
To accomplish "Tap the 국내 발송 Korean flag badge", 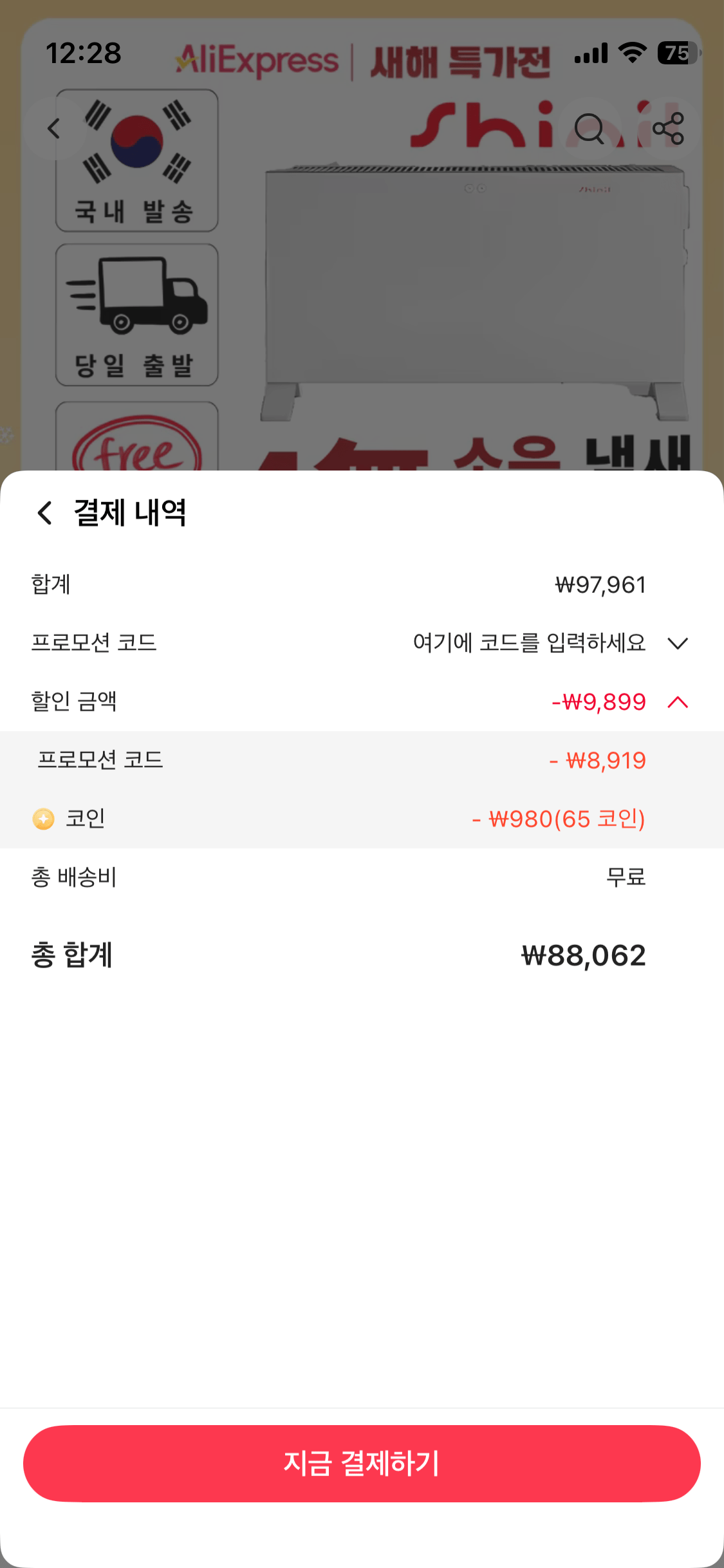I will coord(136,160).
